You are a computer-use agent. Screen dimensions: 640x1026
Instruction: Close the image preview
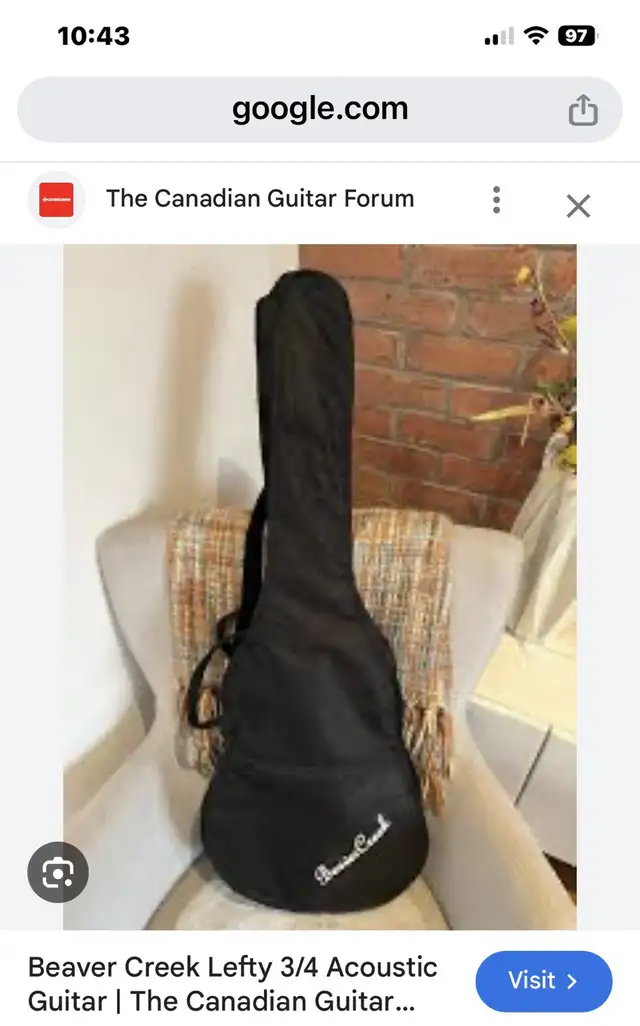578,206
